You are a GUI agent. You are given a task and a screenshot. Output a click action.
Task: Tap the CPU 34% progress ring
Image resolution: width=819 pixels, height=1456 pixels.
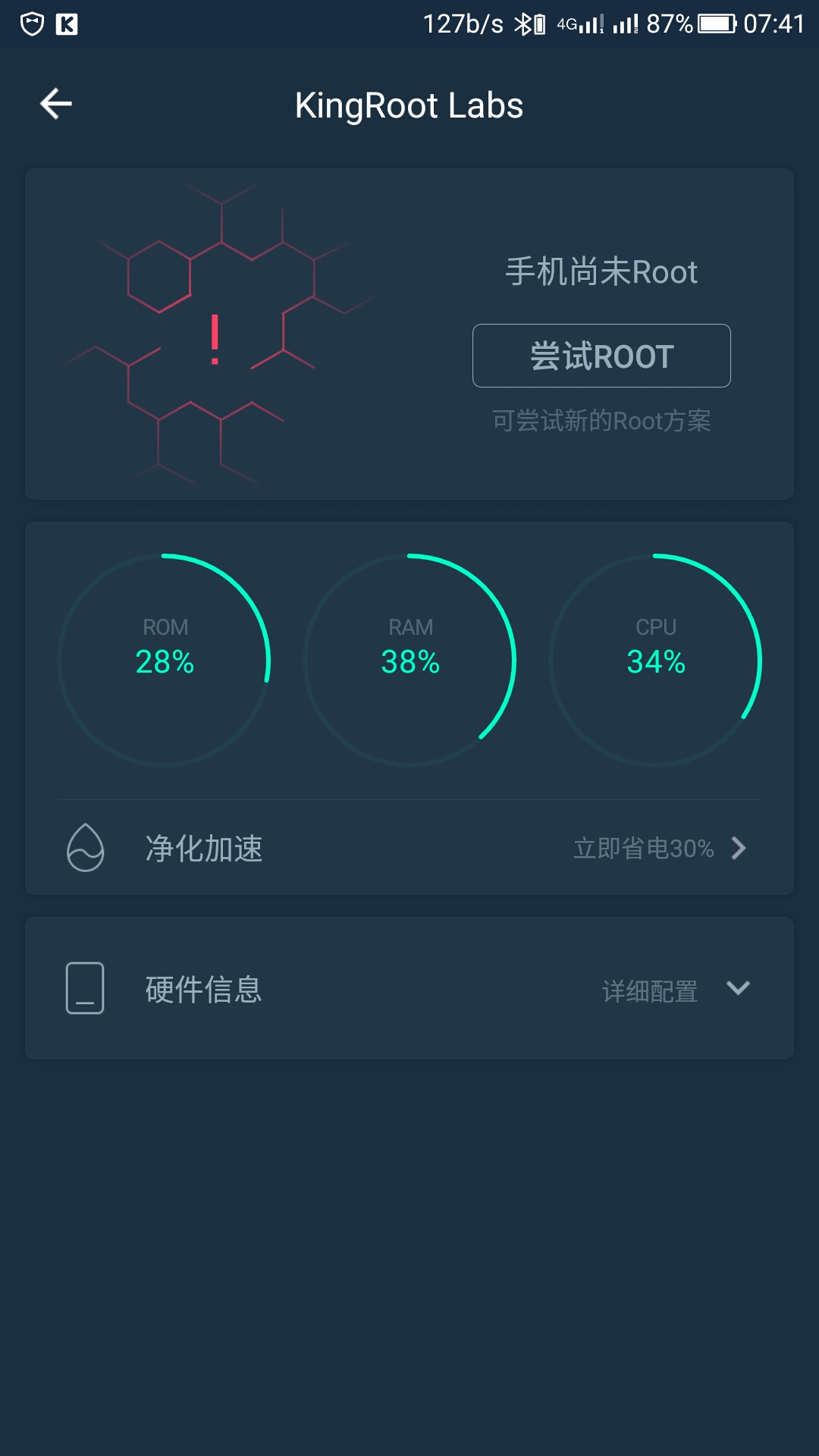coord(655,660)
